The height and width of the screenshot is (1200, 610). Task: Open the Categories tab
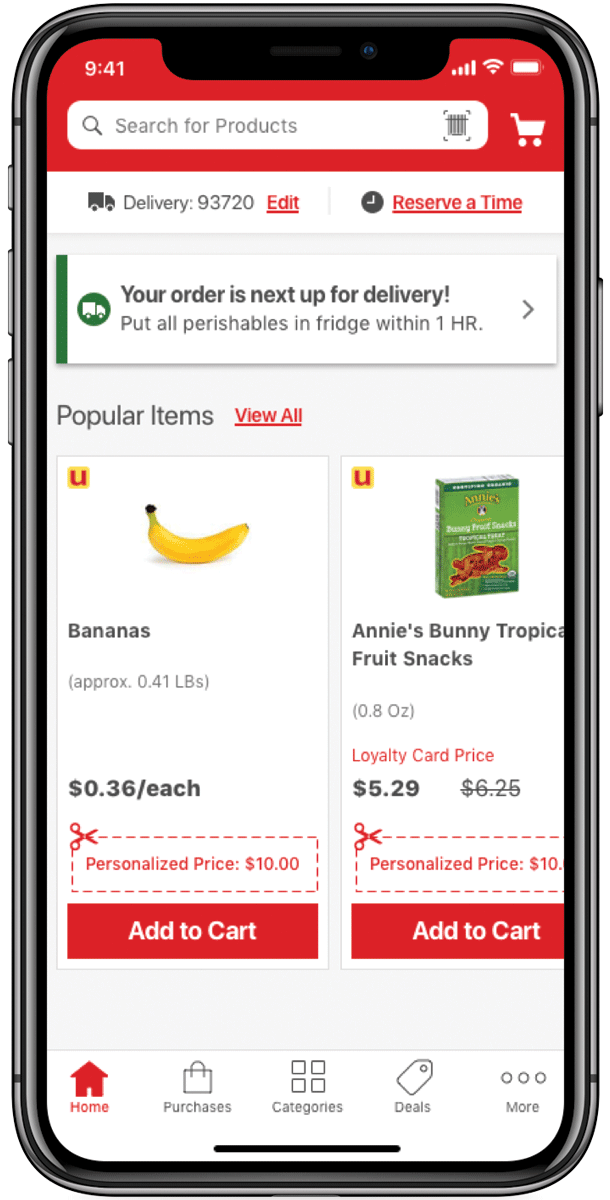[307, 1087]
